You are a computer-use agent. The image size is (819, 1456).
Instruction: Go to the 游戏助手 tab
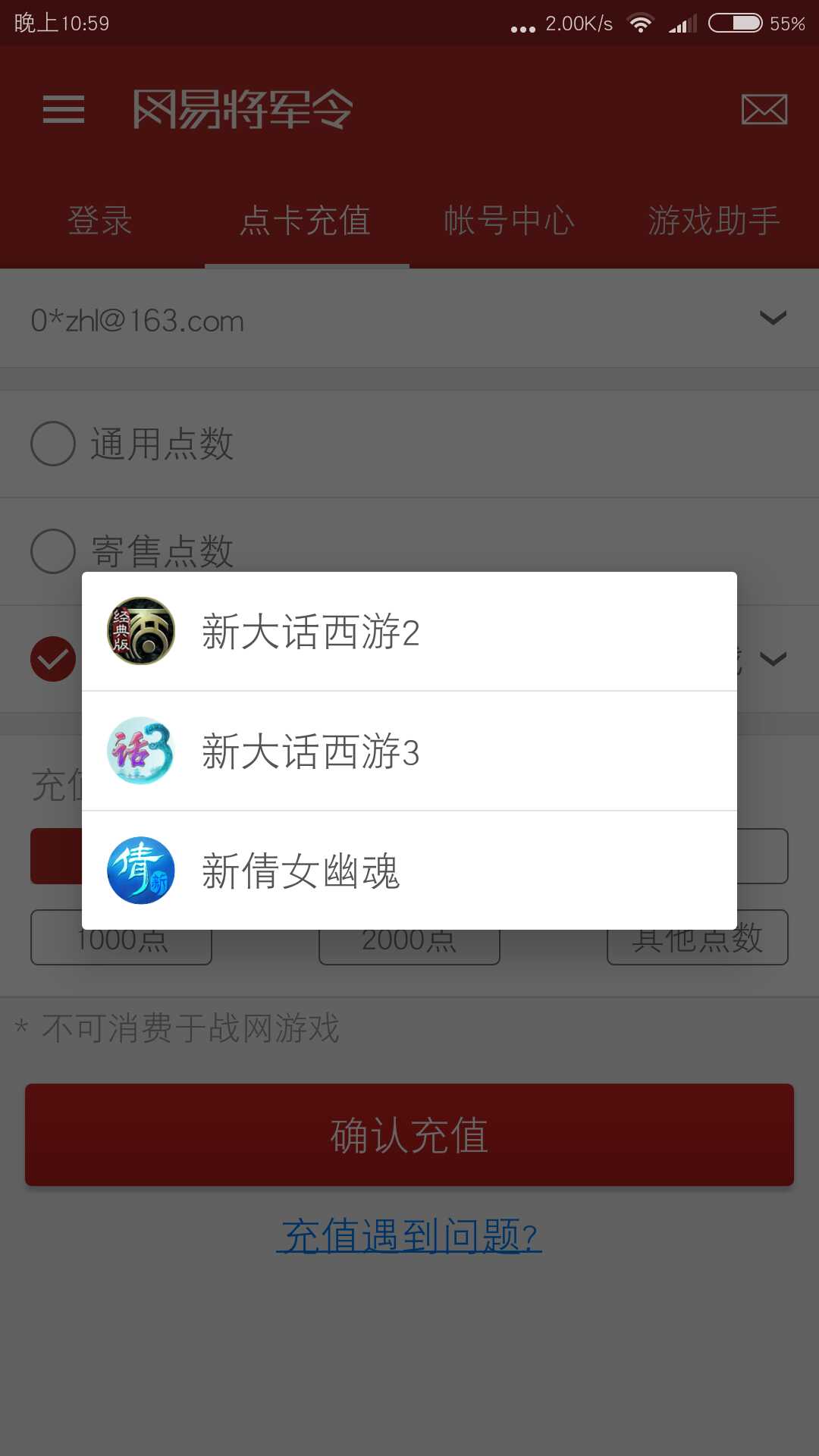point(714,221)
